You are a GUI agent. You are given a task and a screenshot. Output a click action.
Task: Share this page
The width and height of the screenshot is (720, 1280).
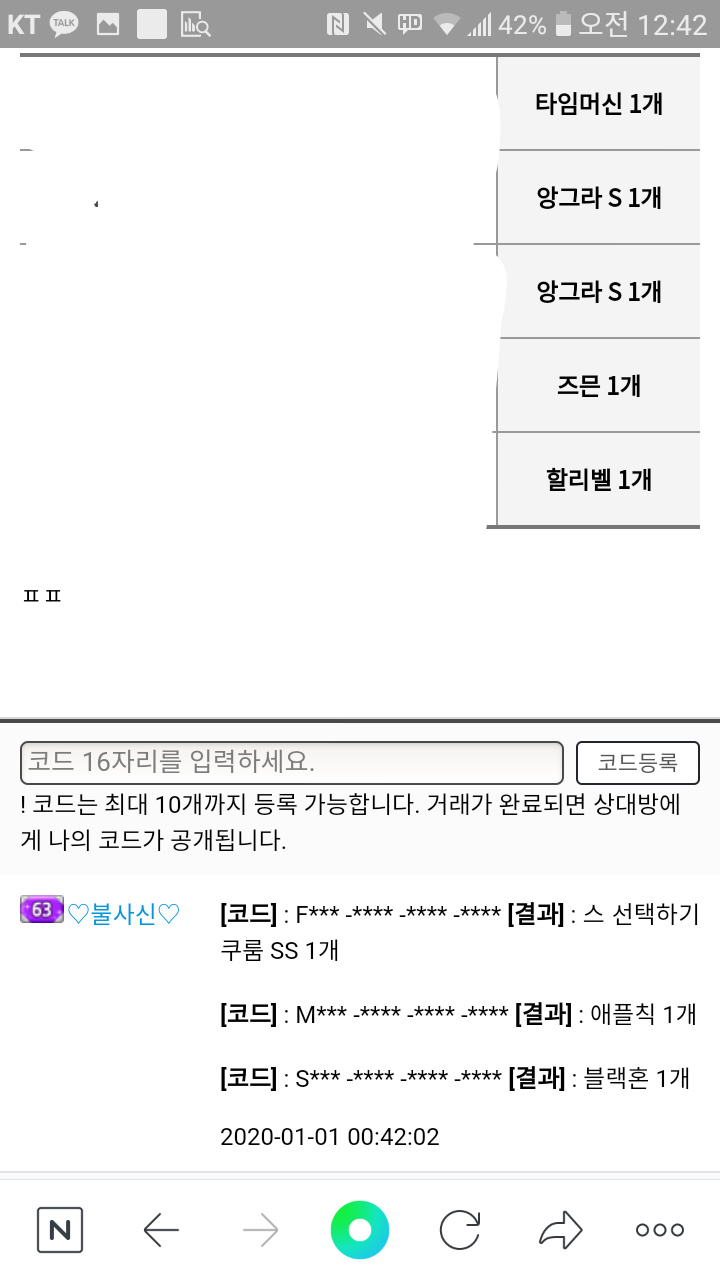tap(560, 1230)
